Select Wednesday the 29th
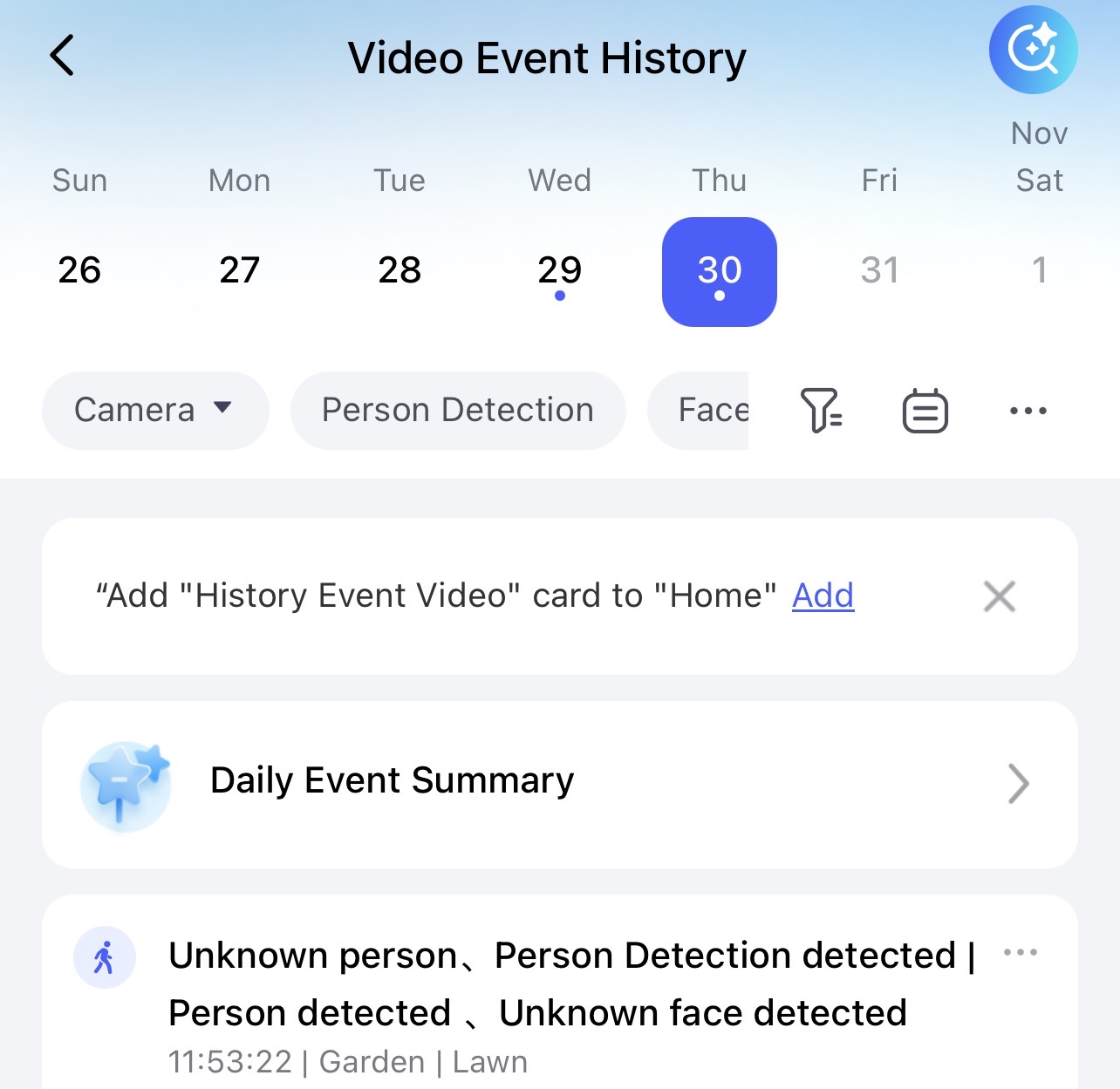The width and height of the screenshot is (1120, 1089). point(559,270)
